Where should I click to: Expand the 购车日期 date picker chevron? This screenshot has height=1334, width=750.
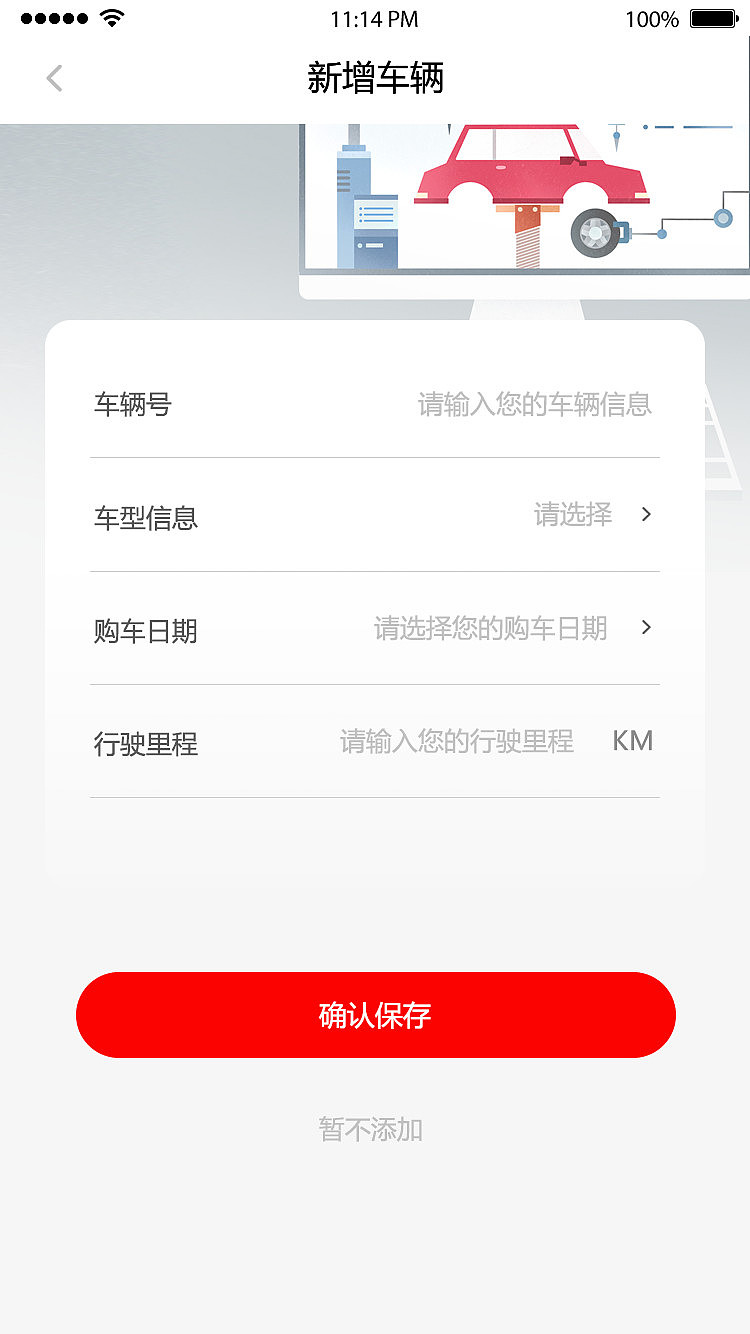(645, 628)
